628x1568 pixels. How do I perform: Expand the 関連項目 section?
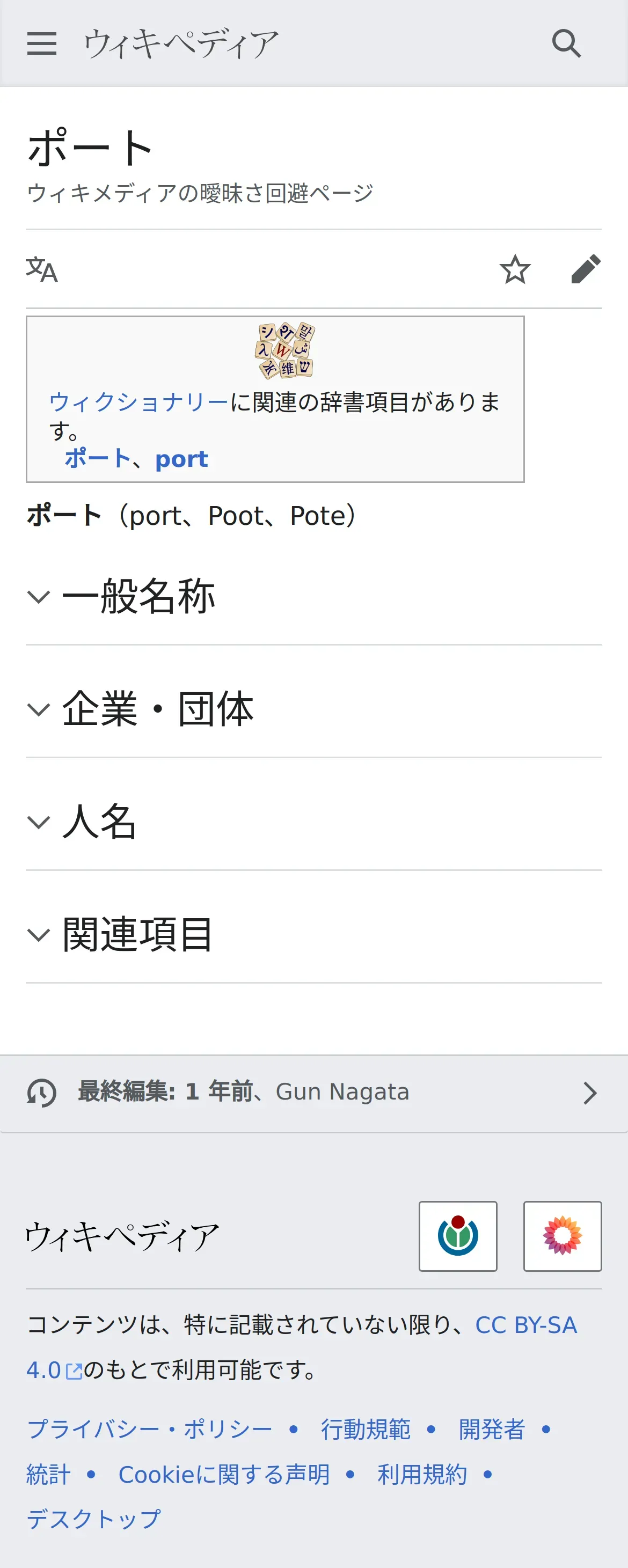[x=313, y=934]
